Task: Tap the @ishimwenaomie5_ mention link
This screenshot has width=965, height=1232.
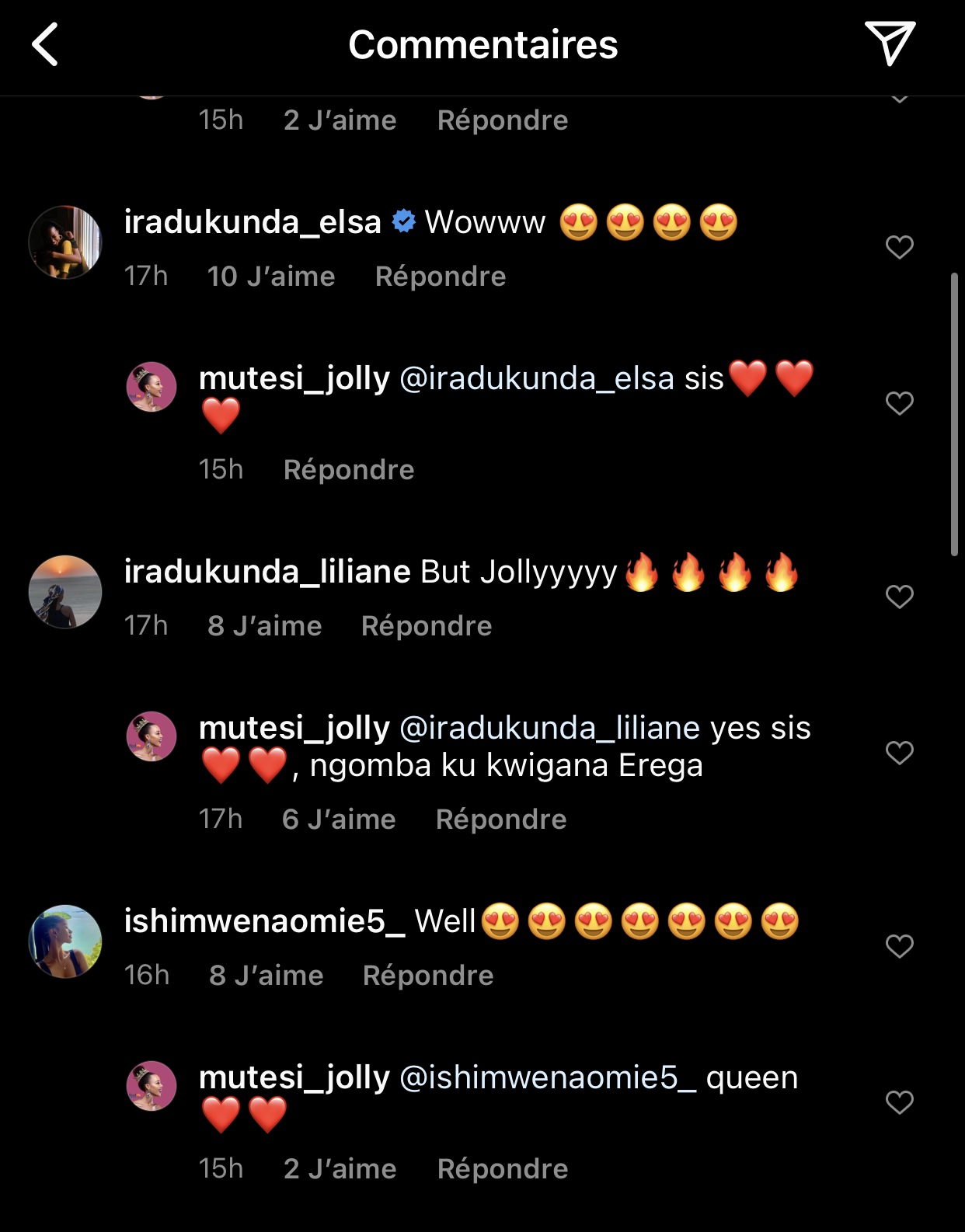Action: (x=547, y=1077)
